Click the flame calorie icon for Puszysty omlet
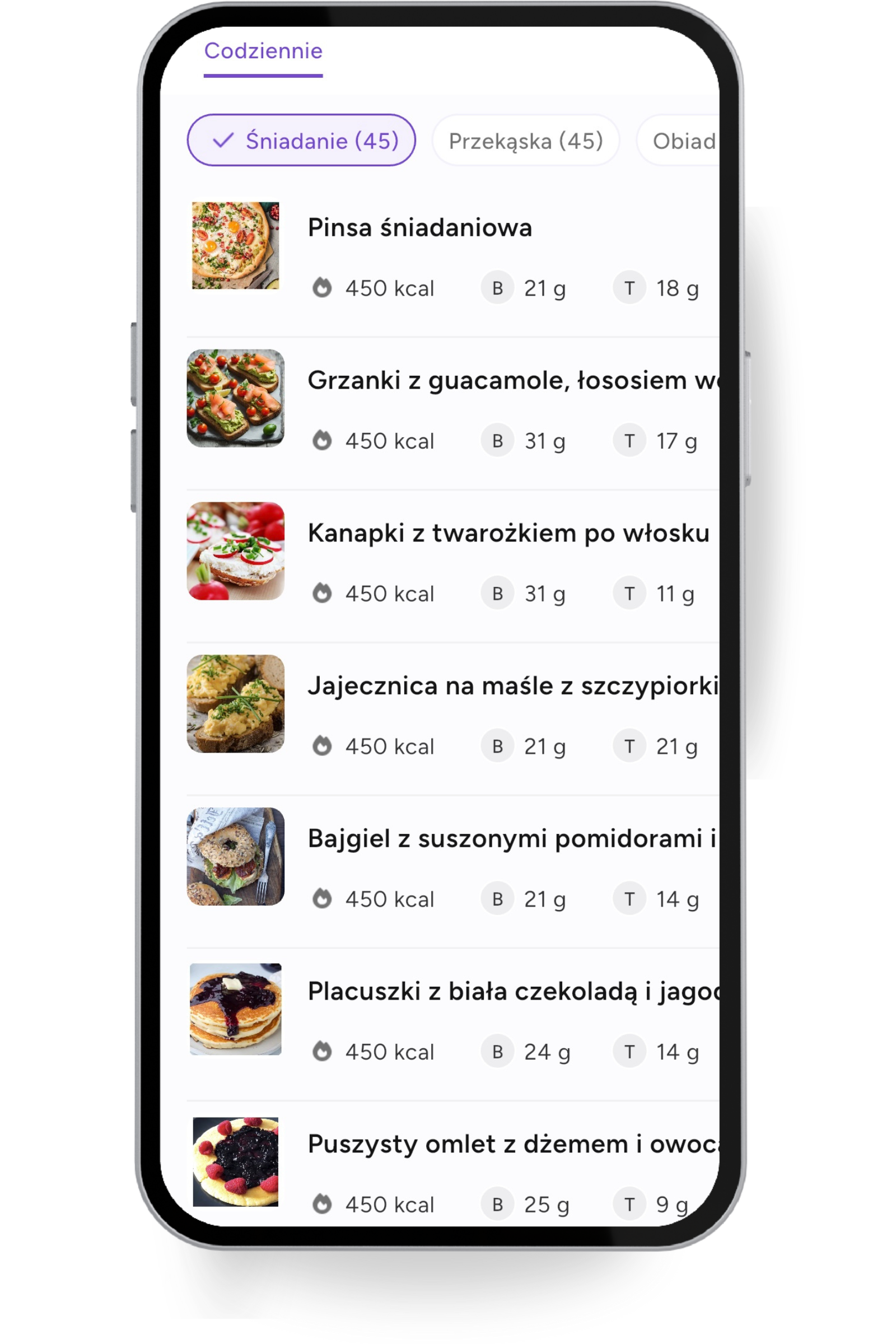The width and height of the screenshot is (896, 1344). pyautogui.click(x=323, y=1204)
